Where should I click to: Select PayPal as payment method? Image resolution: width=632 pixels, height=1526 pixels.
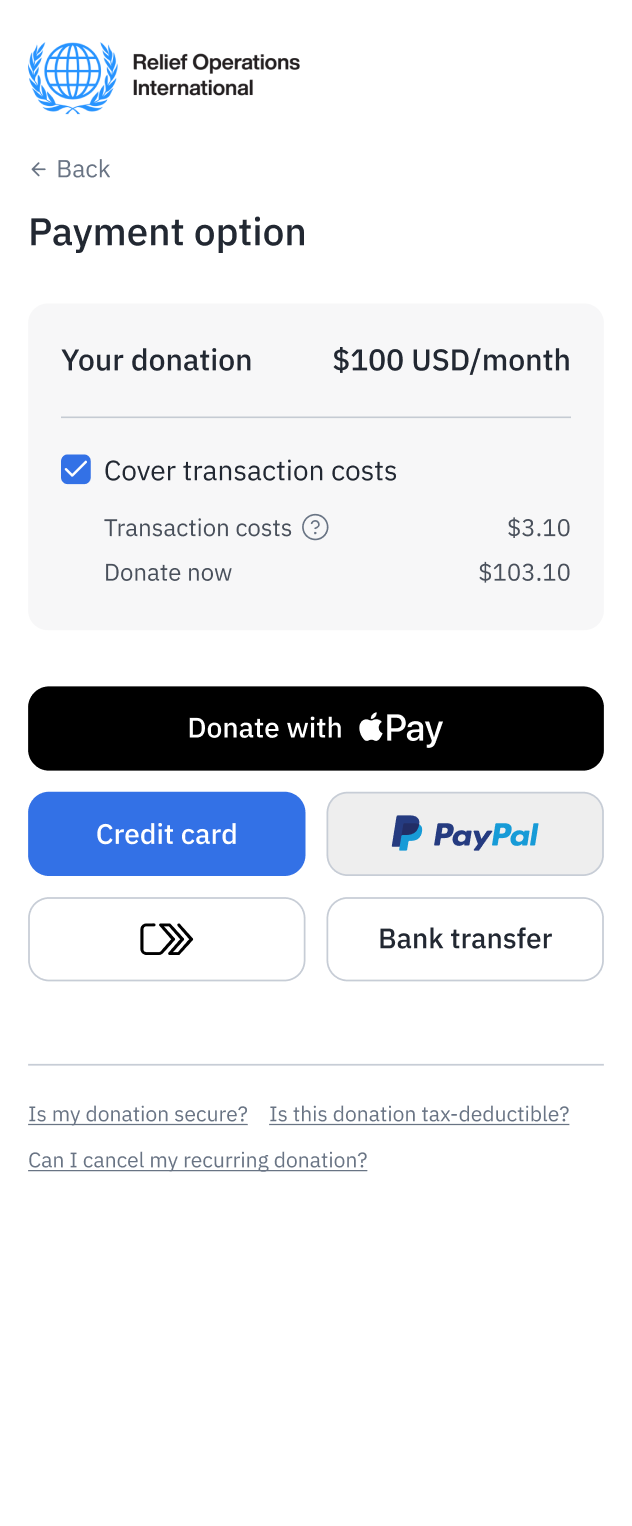click(465, 834)
